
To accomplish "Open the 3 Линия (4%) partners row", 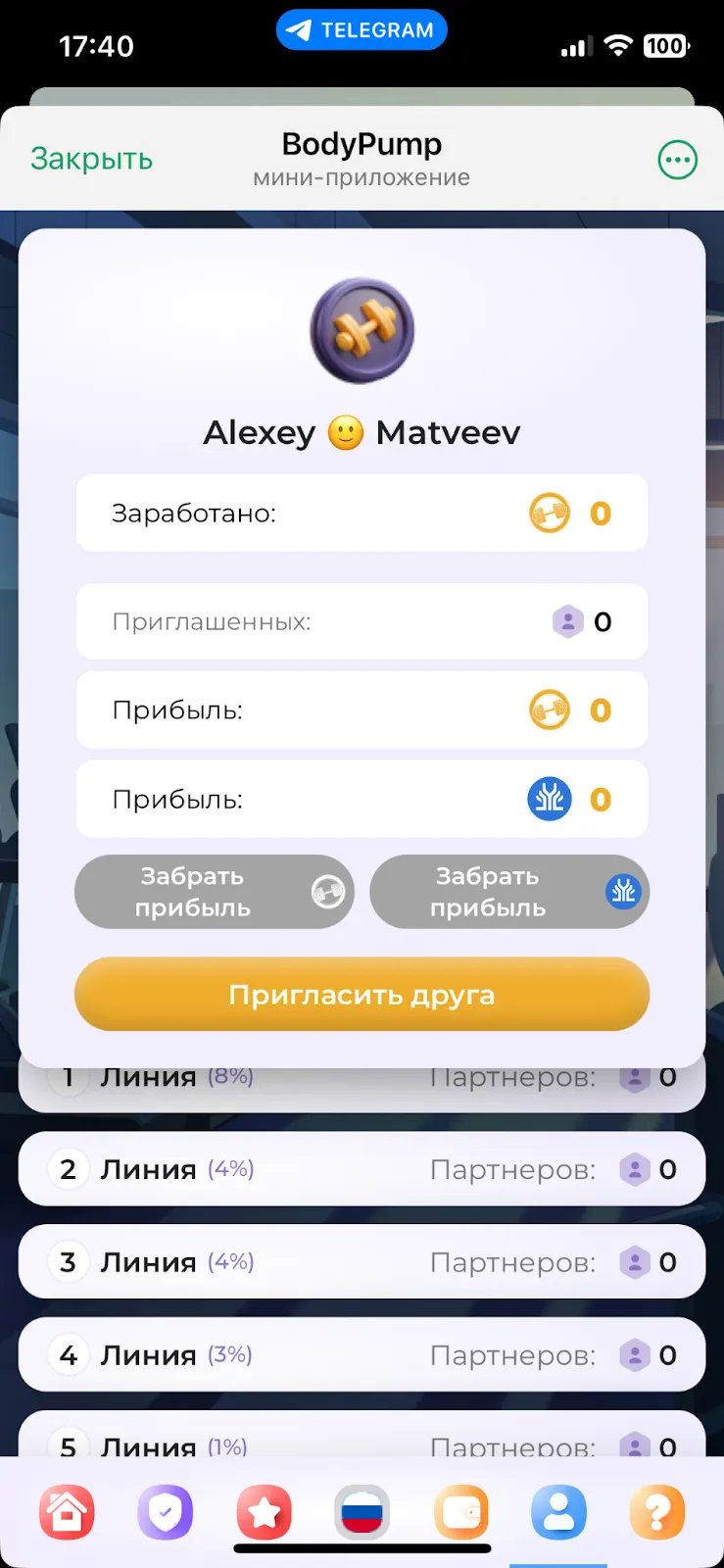I will (x=362, y=1262).
